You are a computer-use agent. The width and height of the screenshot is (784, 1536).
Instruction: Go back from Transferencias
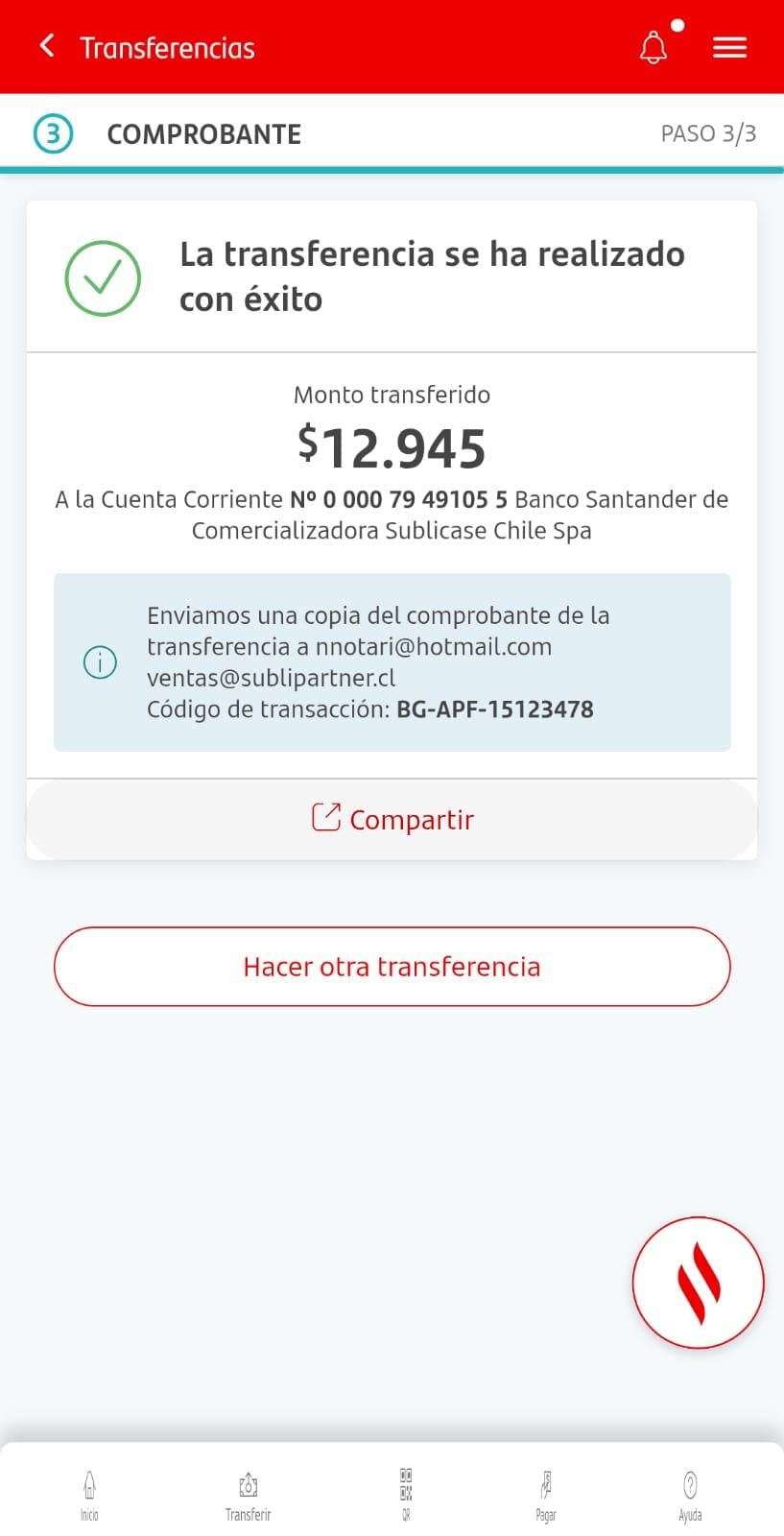[x=46, y=46]
